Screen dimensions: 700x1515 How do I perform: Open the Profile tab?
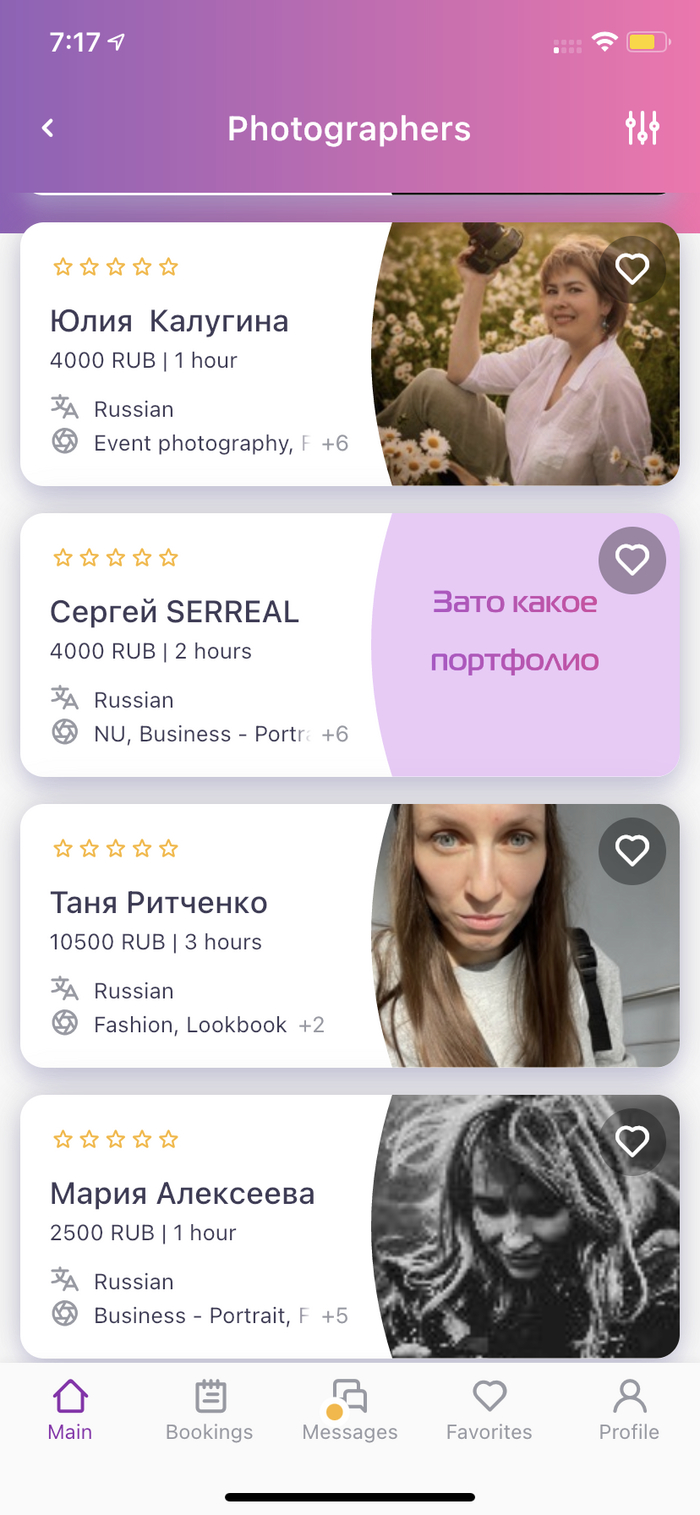[629, 1410]
